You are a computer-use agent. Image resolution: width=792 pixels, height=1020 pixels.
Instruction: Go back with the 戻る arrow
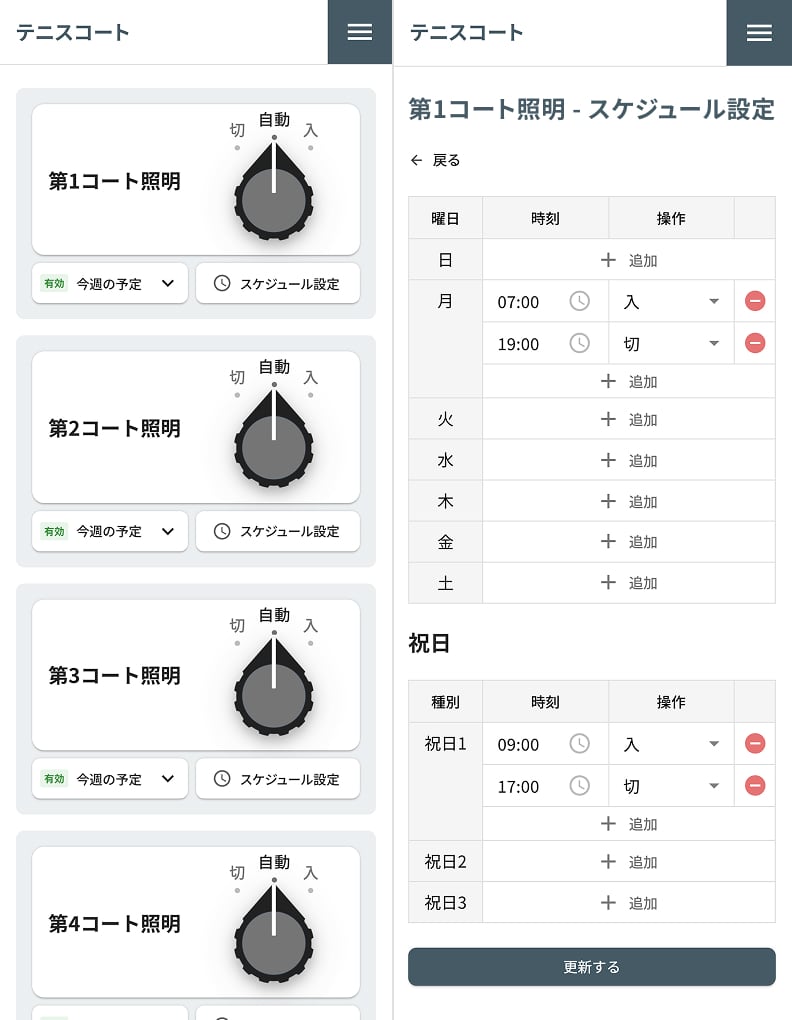point(435,160)
